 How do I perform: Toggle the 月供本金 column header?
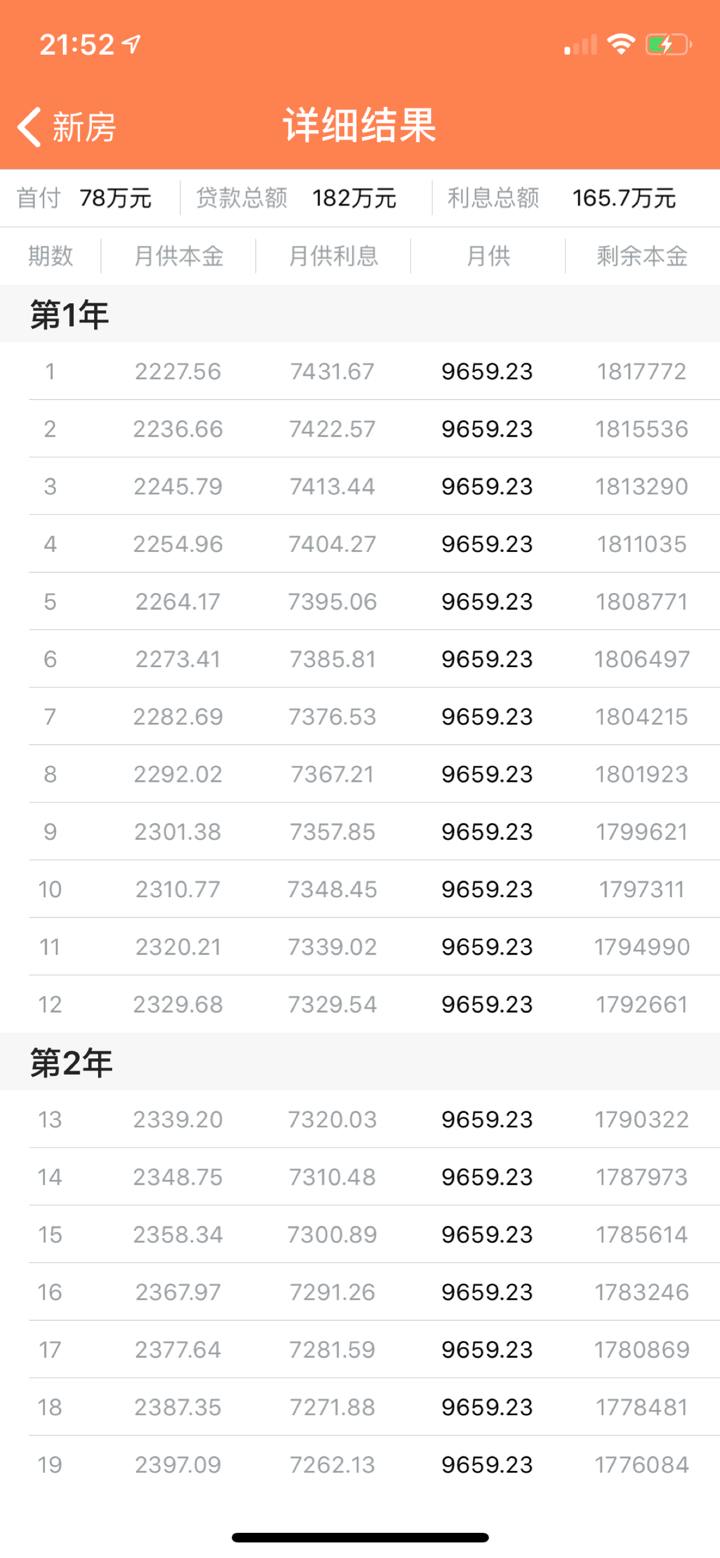tap(180, 257)
